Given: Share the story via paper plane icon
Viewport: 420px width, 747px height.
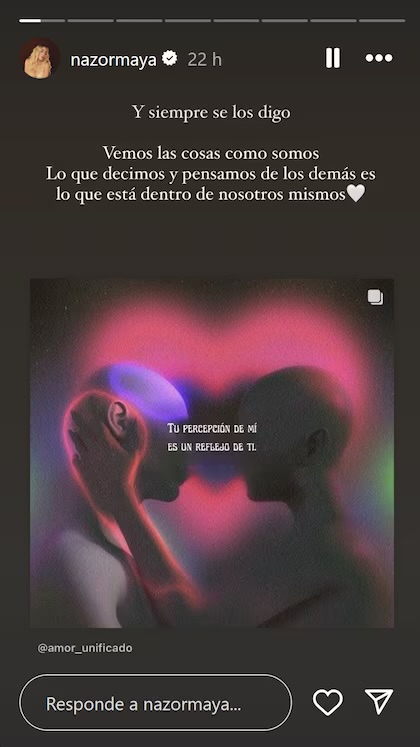Looking at the screenshot, I should point(379,701).
